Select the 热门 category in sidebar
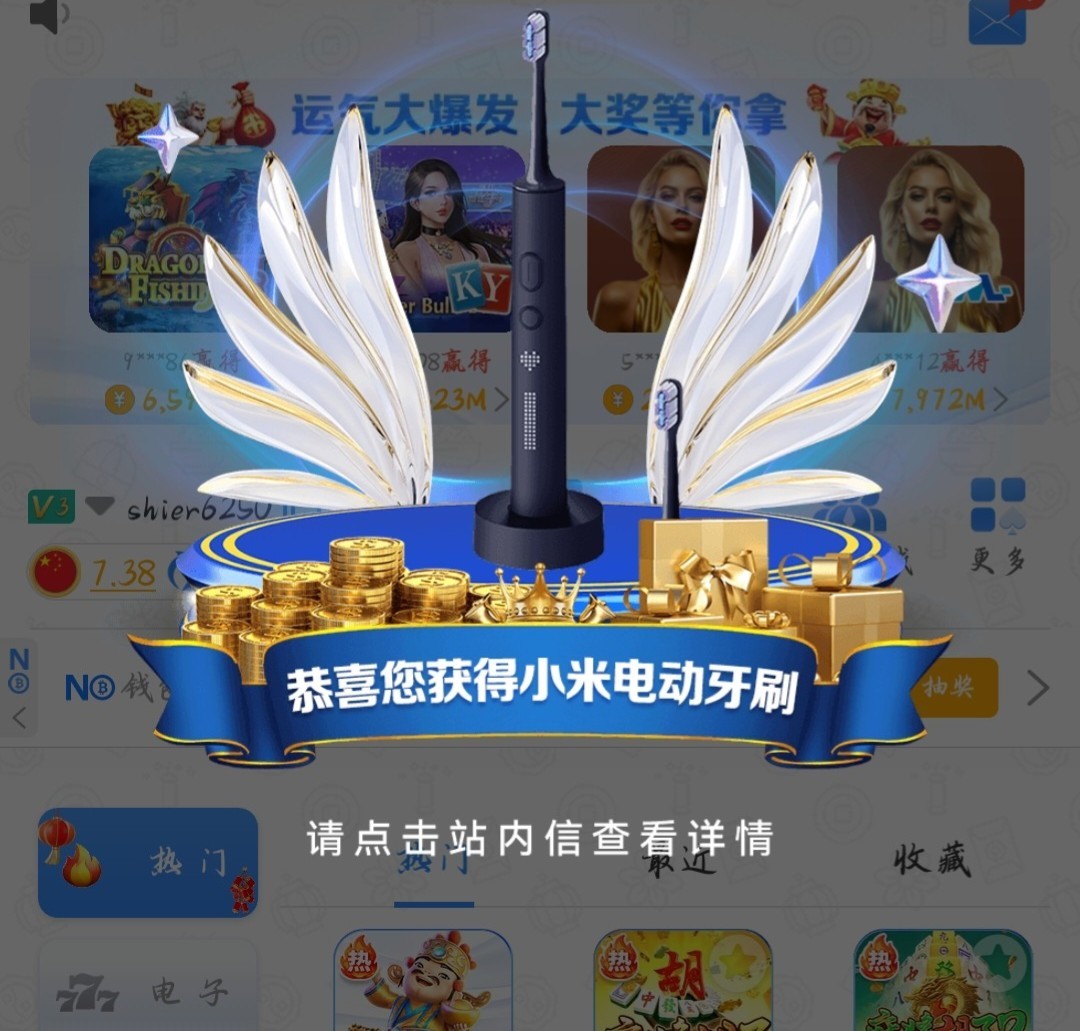This screenshot has height=1031, width=1080. point(148,862)
